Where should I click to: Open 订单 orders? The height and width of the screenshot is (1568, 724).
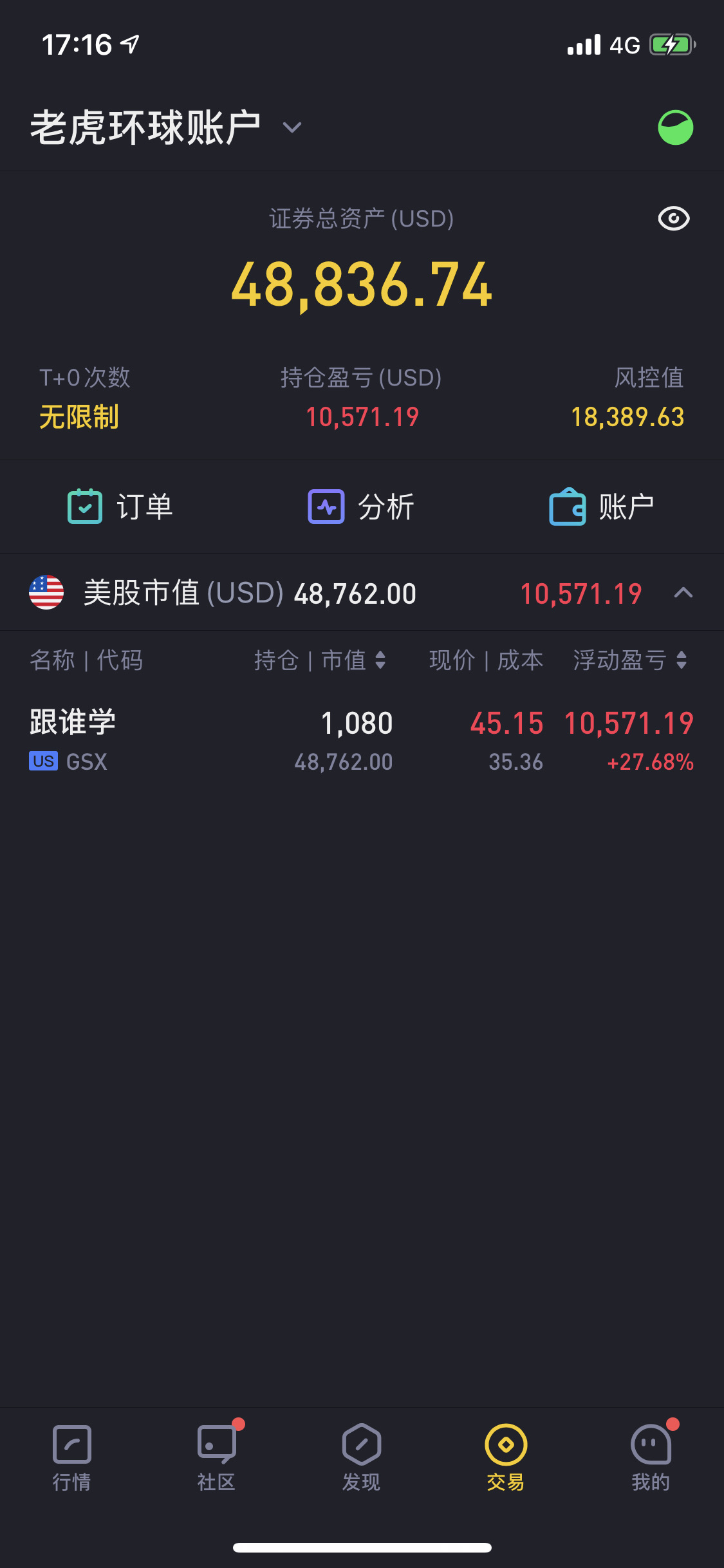tap(120, 507)
